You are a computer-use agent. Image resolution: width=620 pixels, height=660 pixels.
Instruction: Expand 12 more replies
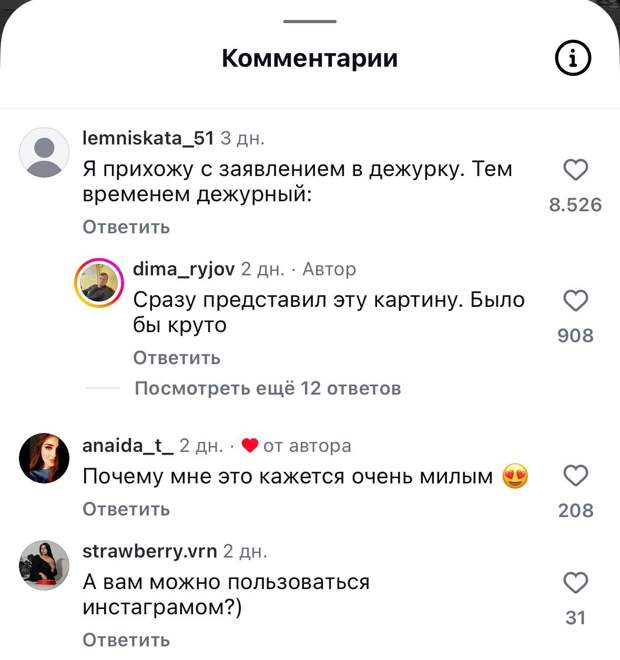[x=267, y=388]
